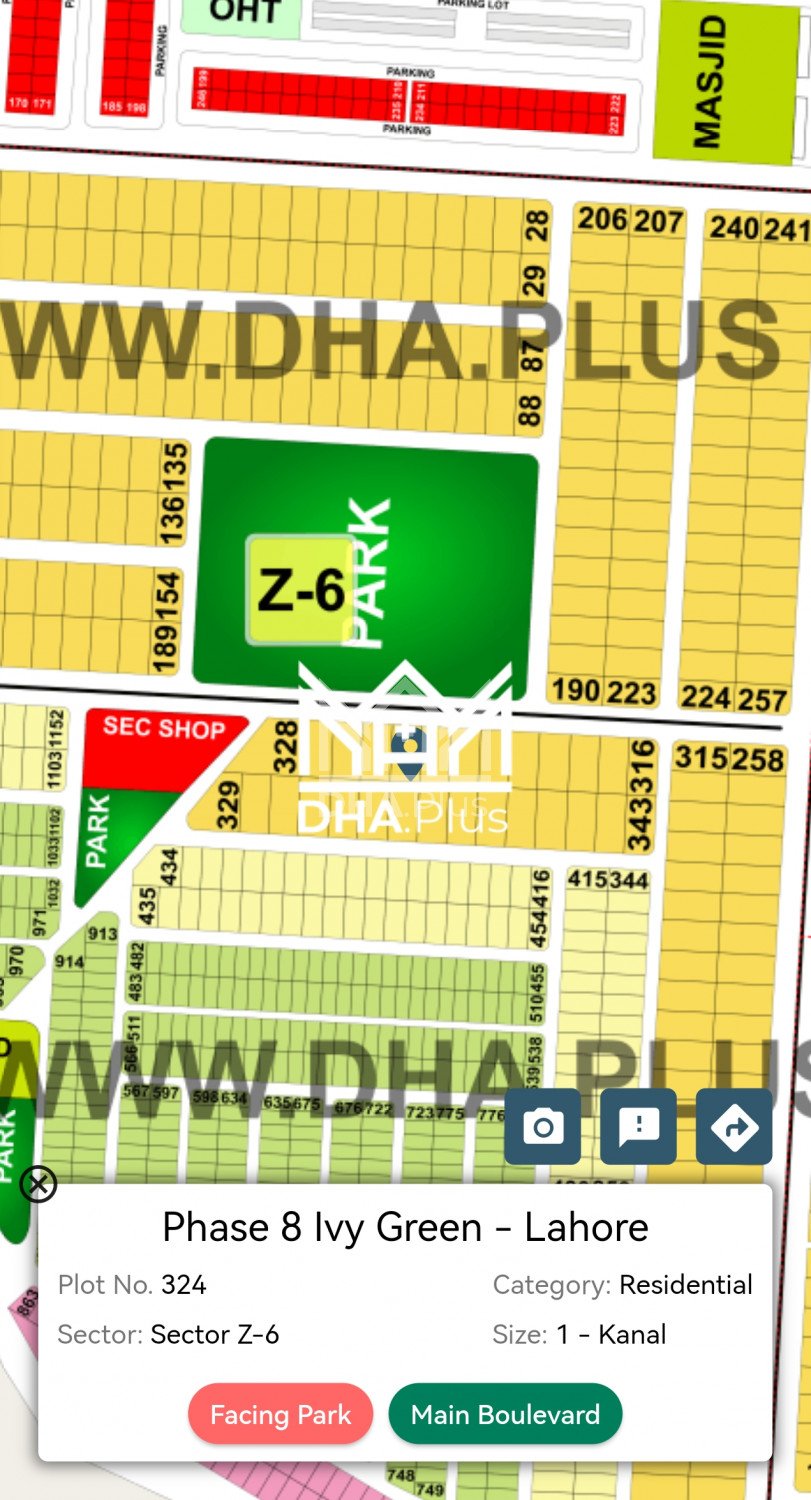The image size is (811, 1500).
Task: Report an issue with this plot
Action: [638, 1127]
